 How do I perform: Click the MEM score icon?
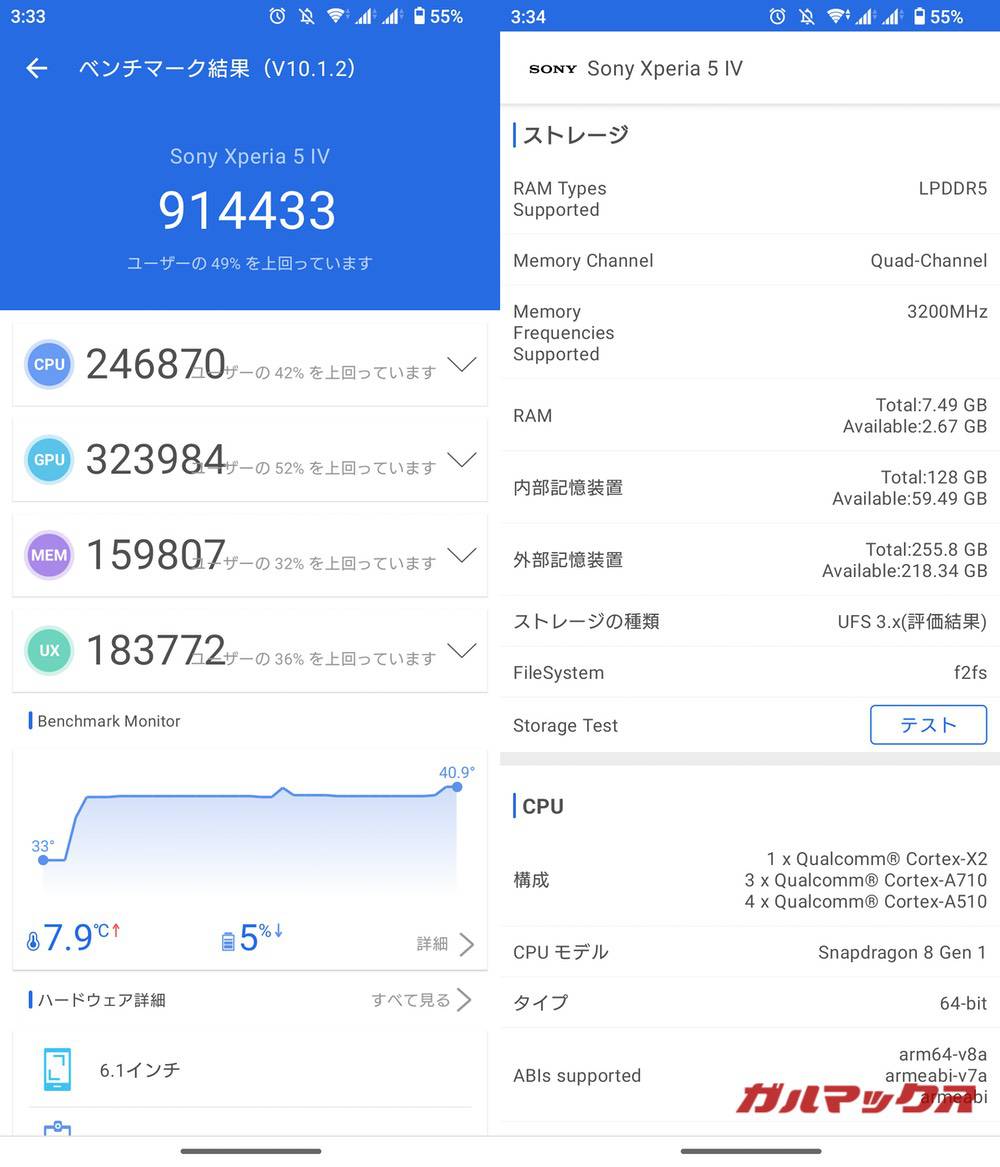point(49,555)
